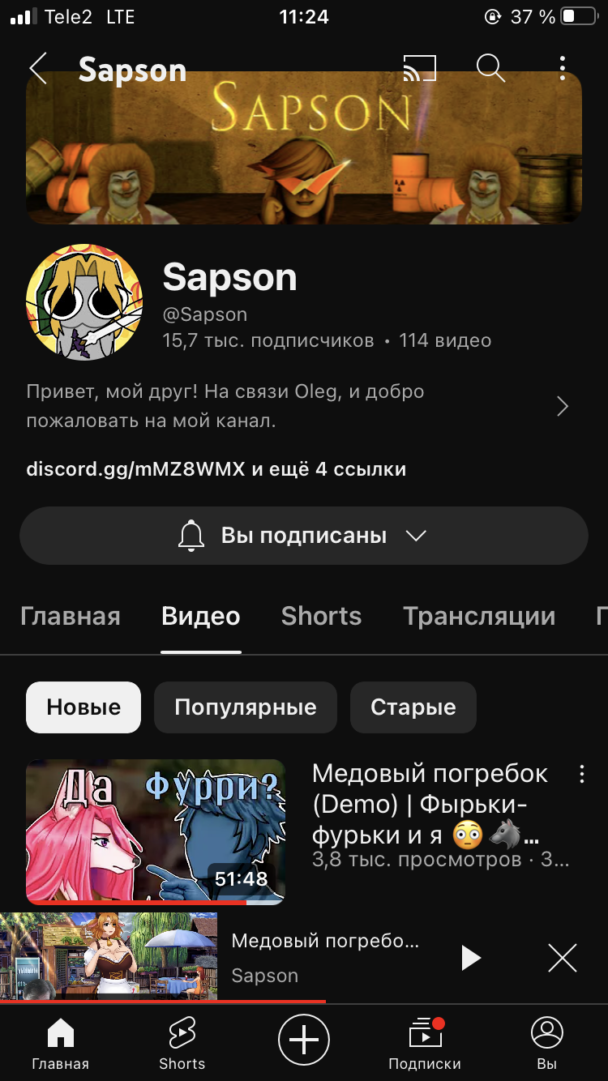Select the Новые filter chip
Screen dimensions: 608x1081
point(83,707)
